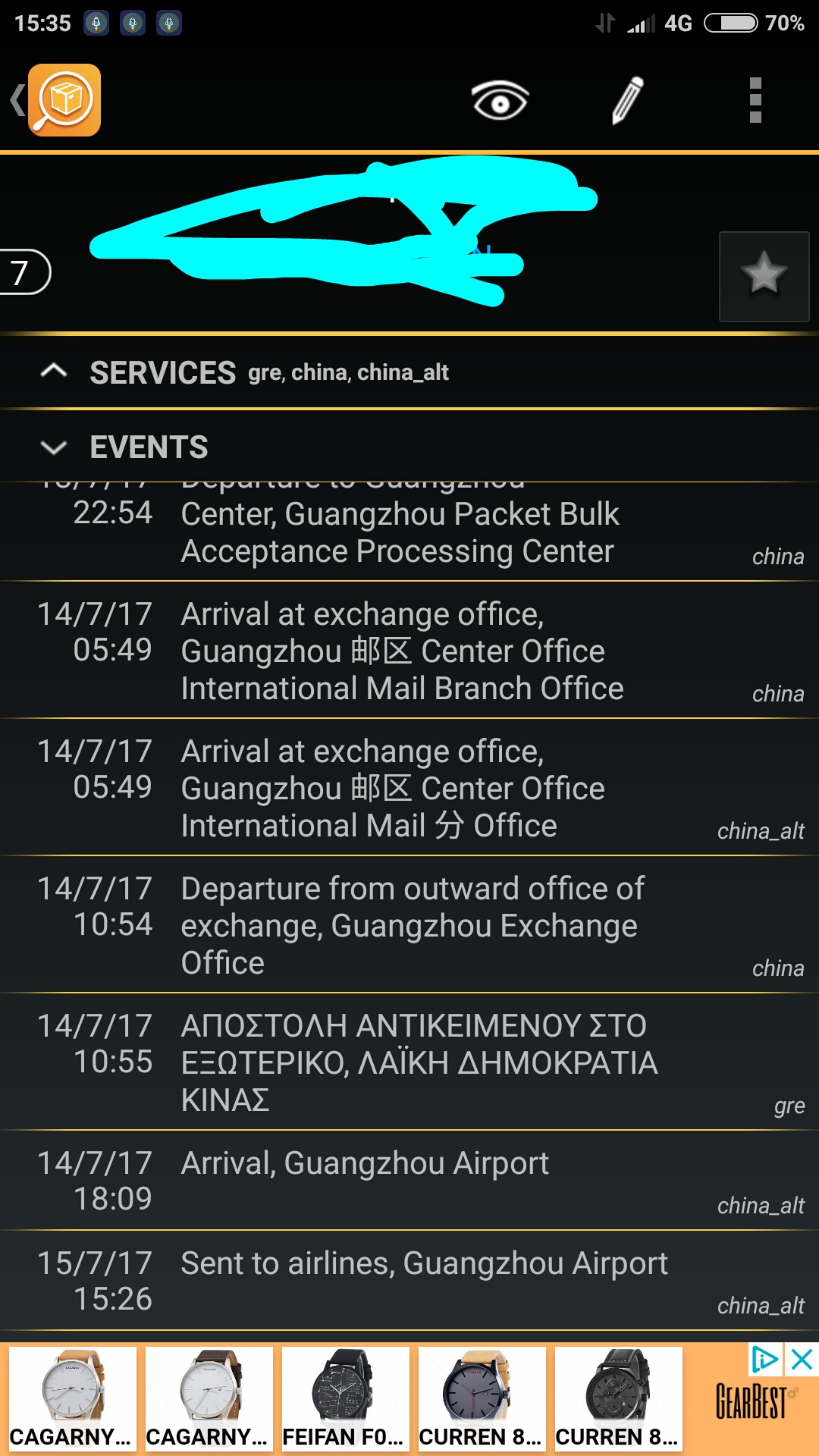
Task: Open the ad choices info icon
Action: coord(764,1360)
